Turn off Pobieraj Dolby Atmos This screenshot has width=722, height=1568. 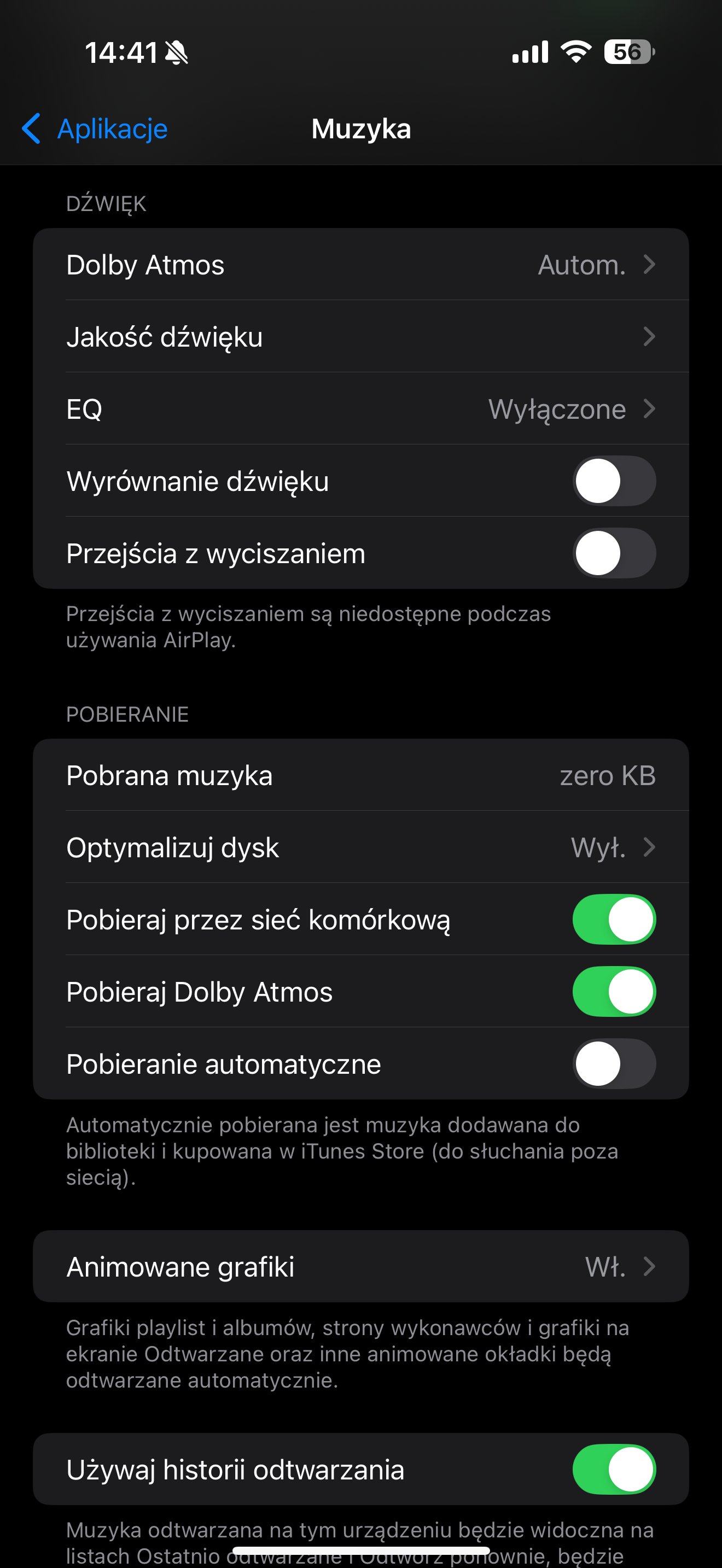[x=614, y=992]
